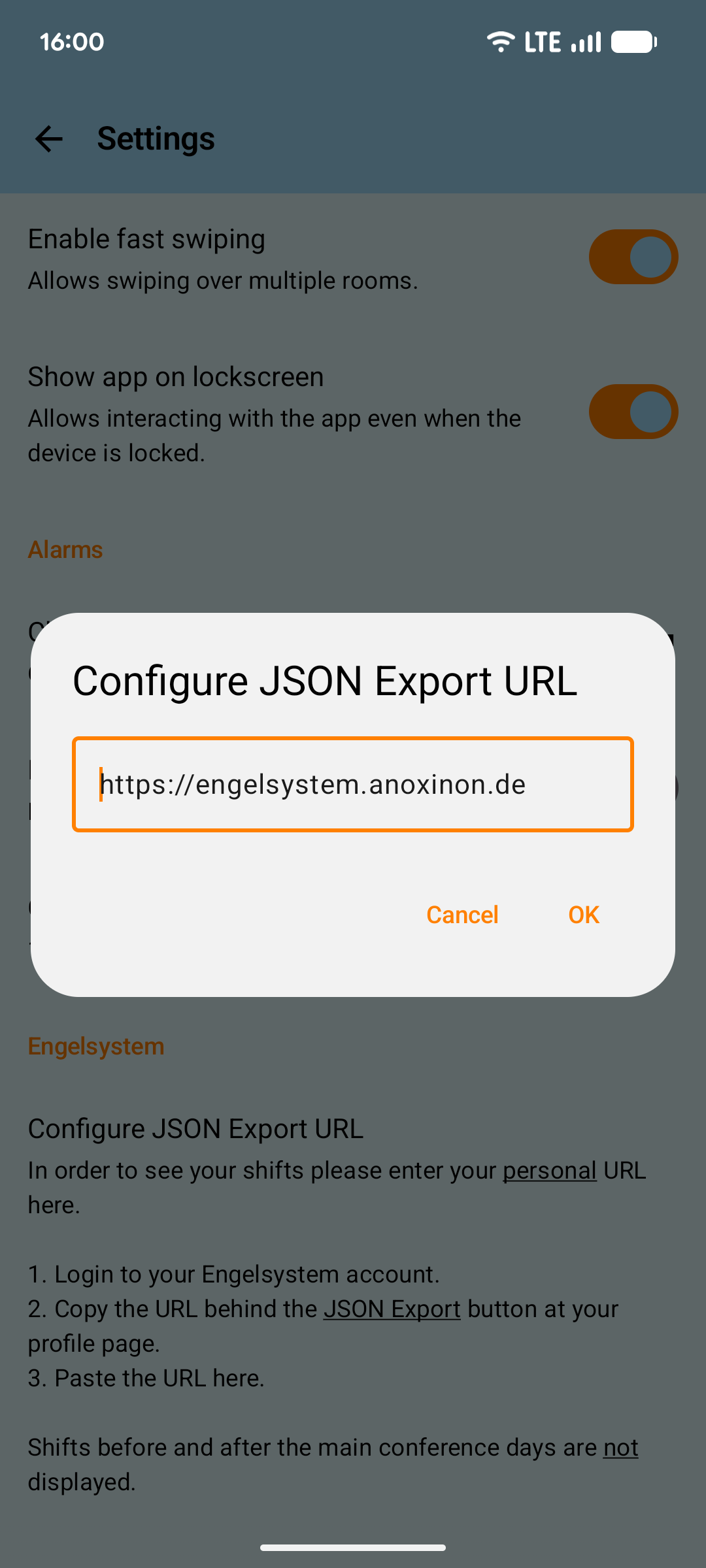This screenshot has width=706, height=1568.
Task: Tap the JSON Export URL text field
Action: (353, 784)
